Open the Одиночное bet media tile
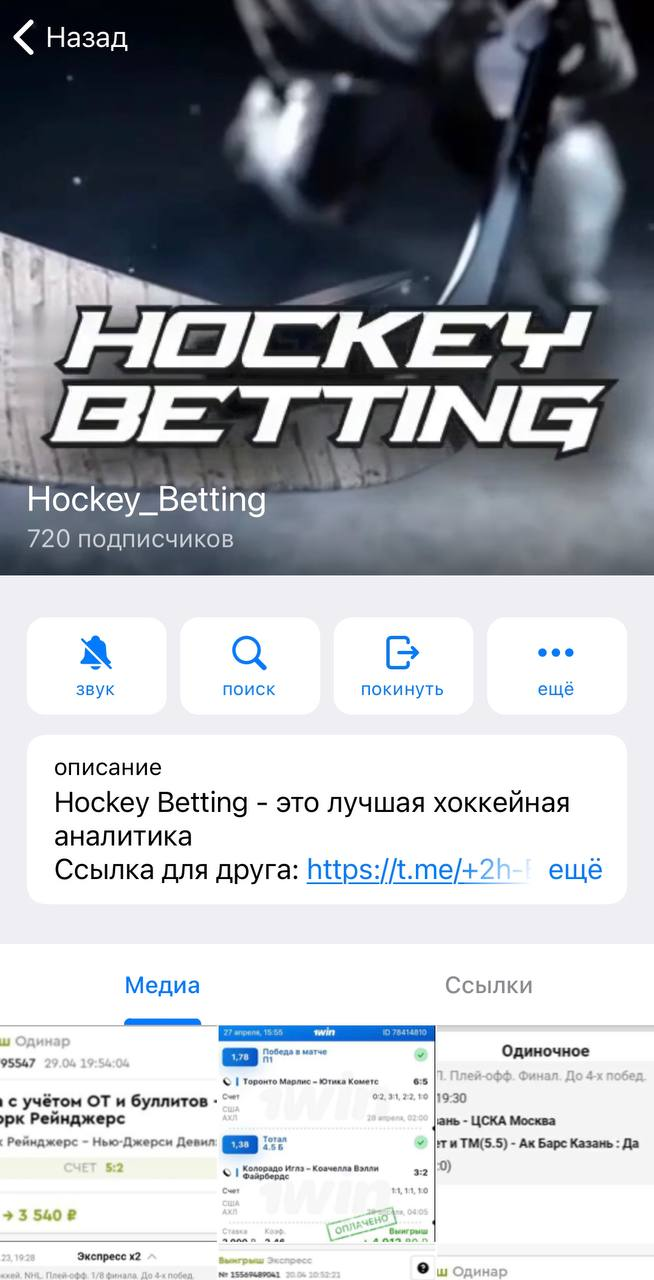 (x=545, y=1133)
